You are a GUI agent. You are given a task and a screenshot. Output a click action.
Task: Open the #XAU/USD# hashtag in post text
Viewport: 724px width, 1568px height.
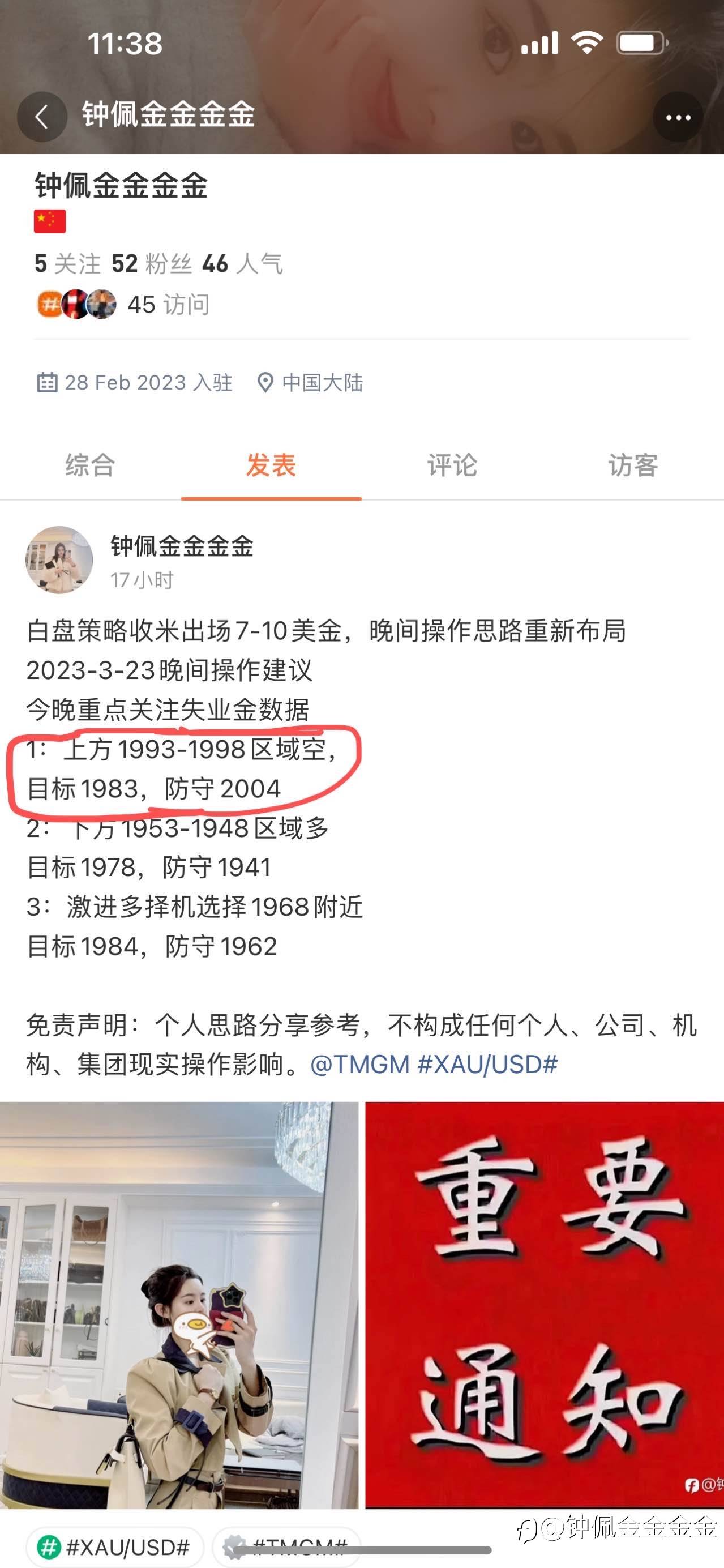(487, 1064)
